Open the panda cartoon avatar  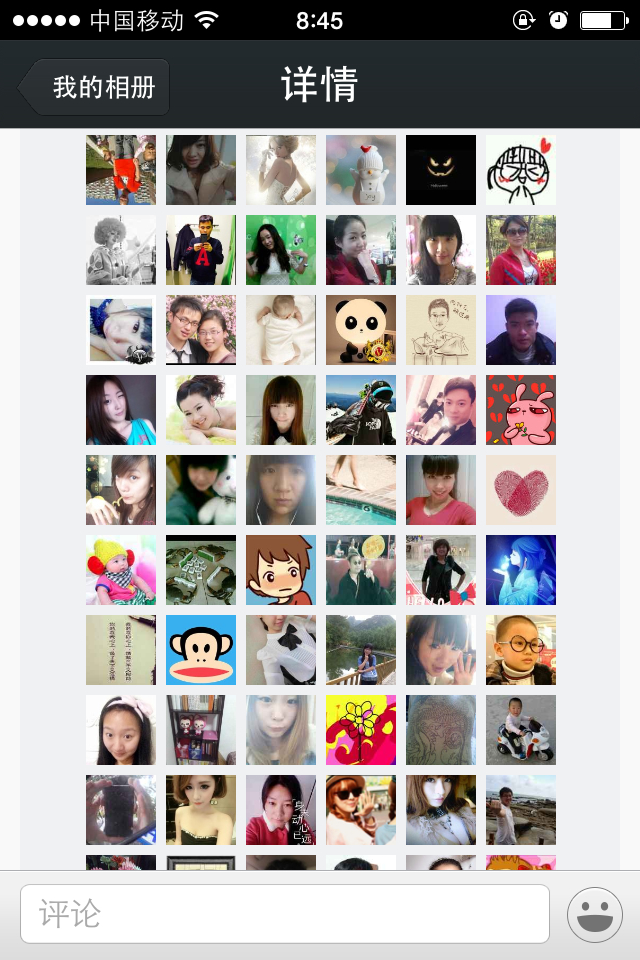tap(361, 330)
